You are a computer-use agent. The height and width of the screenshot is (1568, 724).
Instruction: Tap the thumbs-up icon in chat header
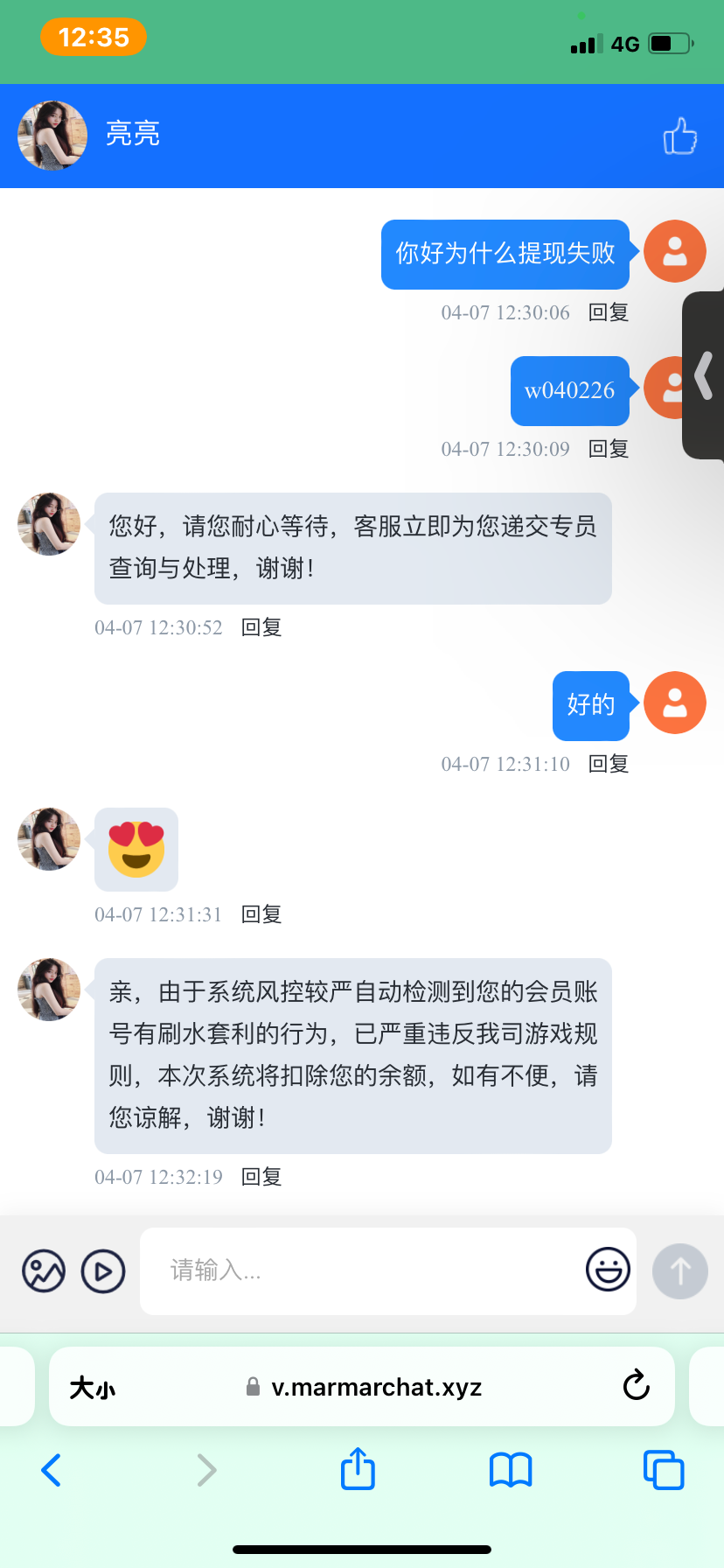679,136
